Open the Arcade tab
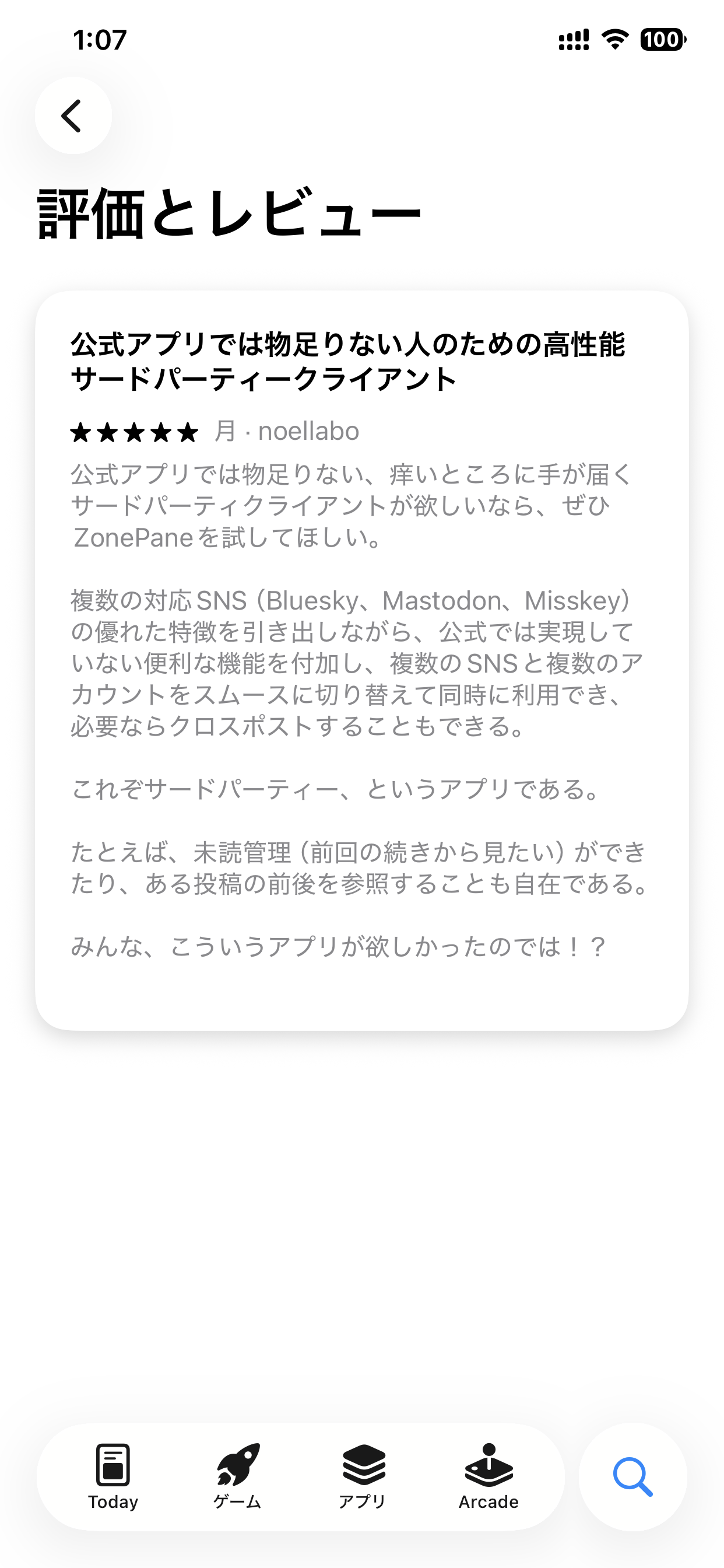This screenshot has height=1568, width=724. 488,1476
